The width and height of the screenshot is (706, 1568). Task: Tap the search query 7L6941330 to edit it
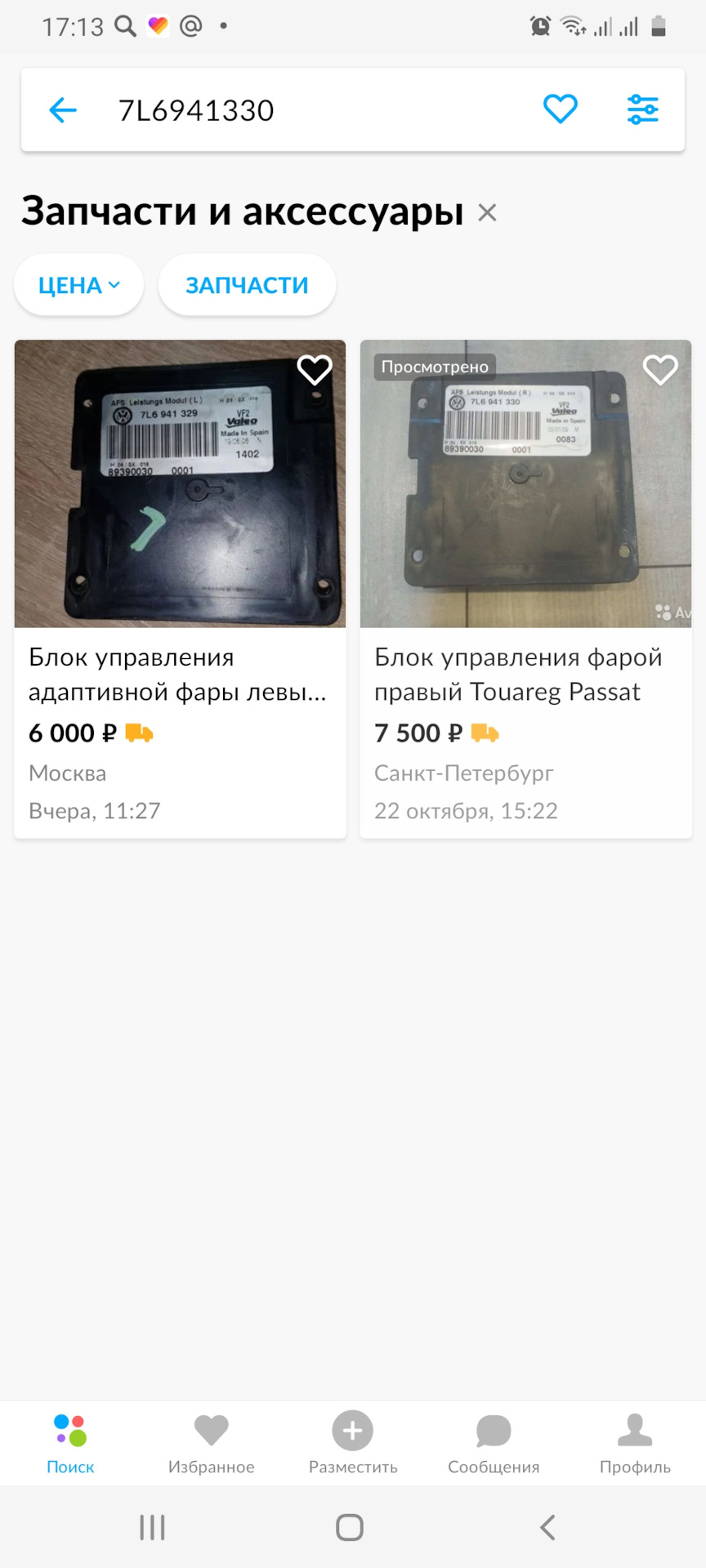click(x=196, y=111)
